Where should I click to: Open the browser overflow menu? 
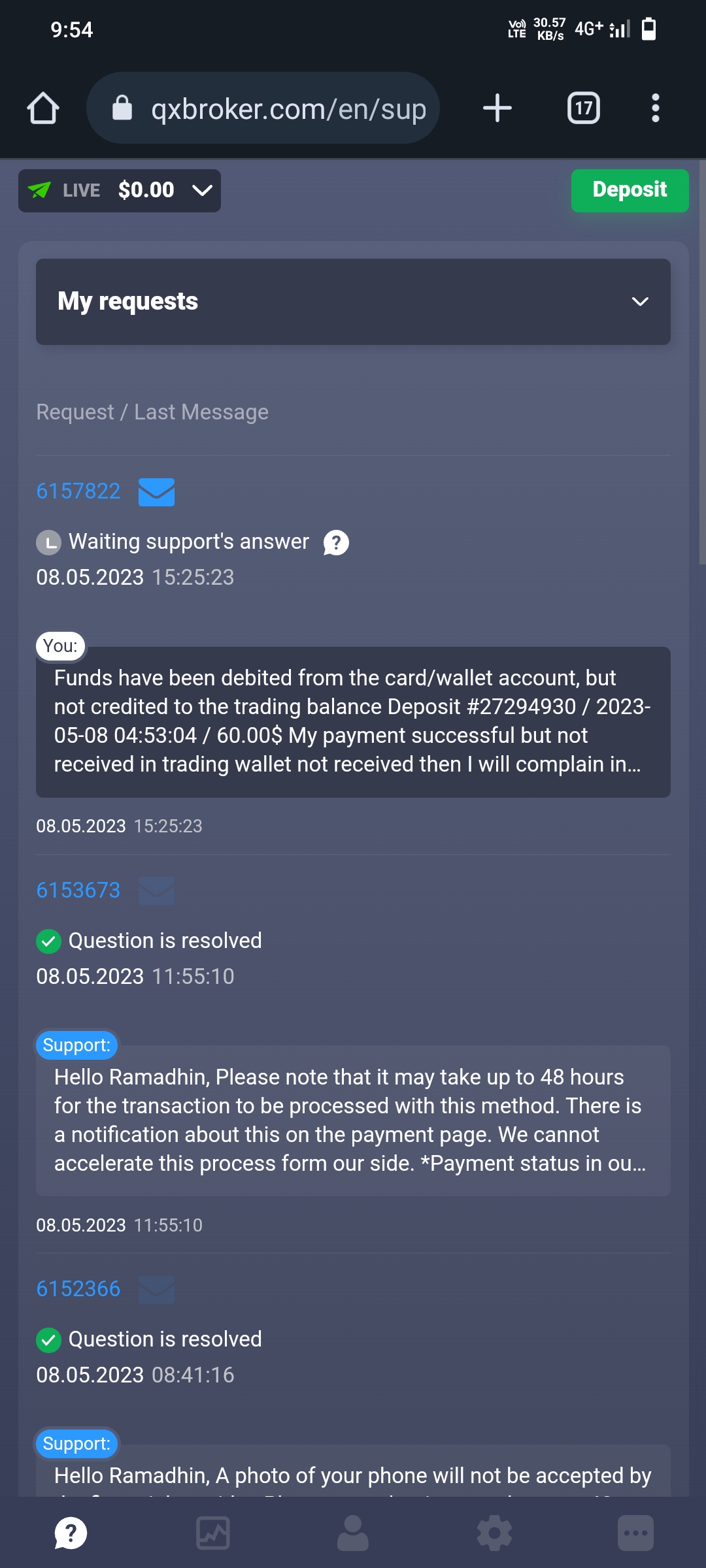[x=655, y=108]
